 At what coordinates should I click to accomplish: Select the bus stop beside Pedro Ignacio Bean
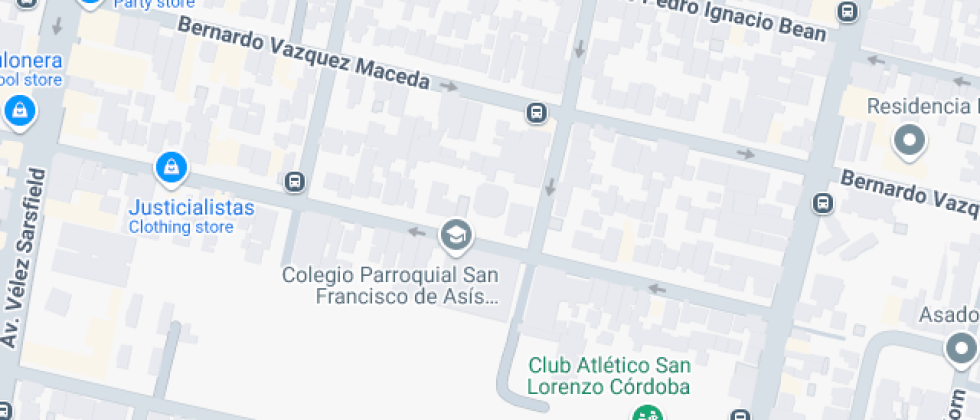pyautogui.click(x=848, y=11)
